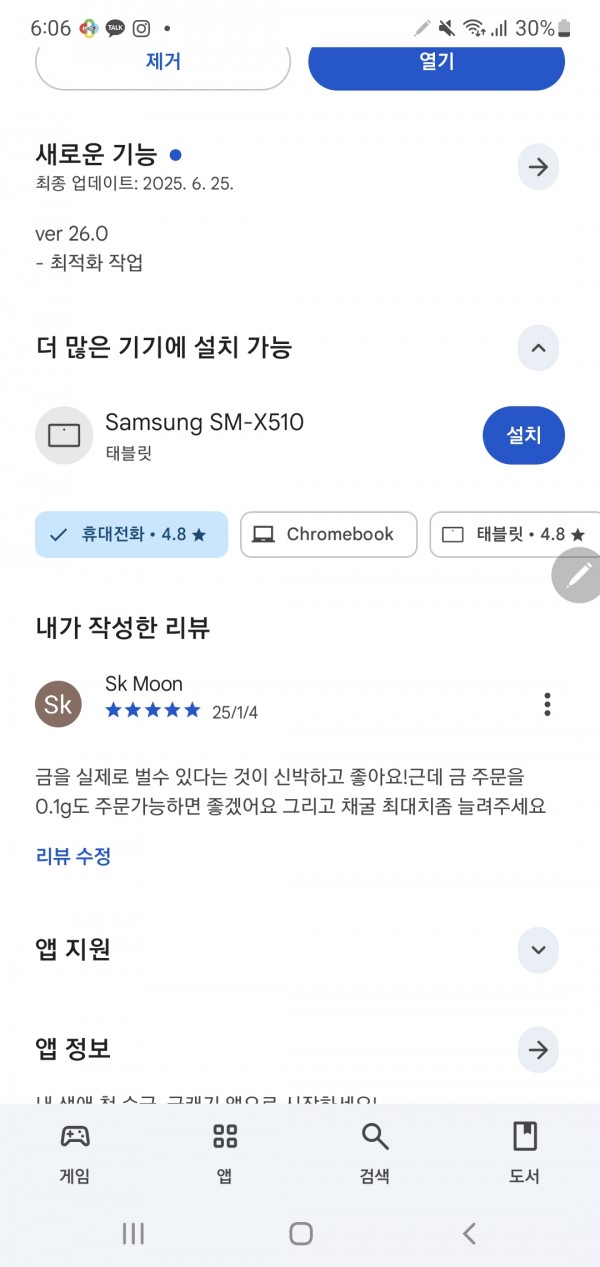Open 새로운 기능 details arrow
The image size is (600, 1267).
pos(538,167)
